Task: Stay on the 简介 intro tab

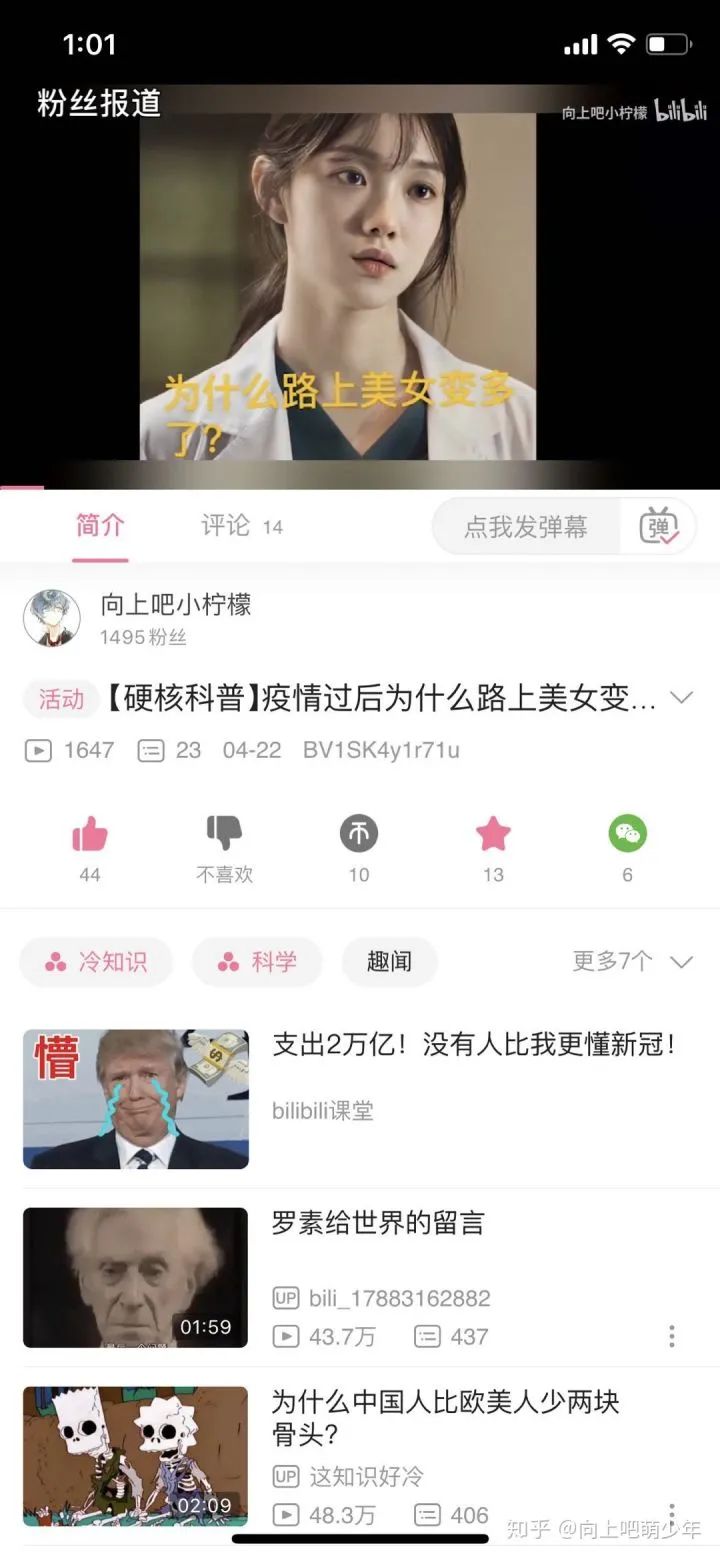Action: click(99, 526)
